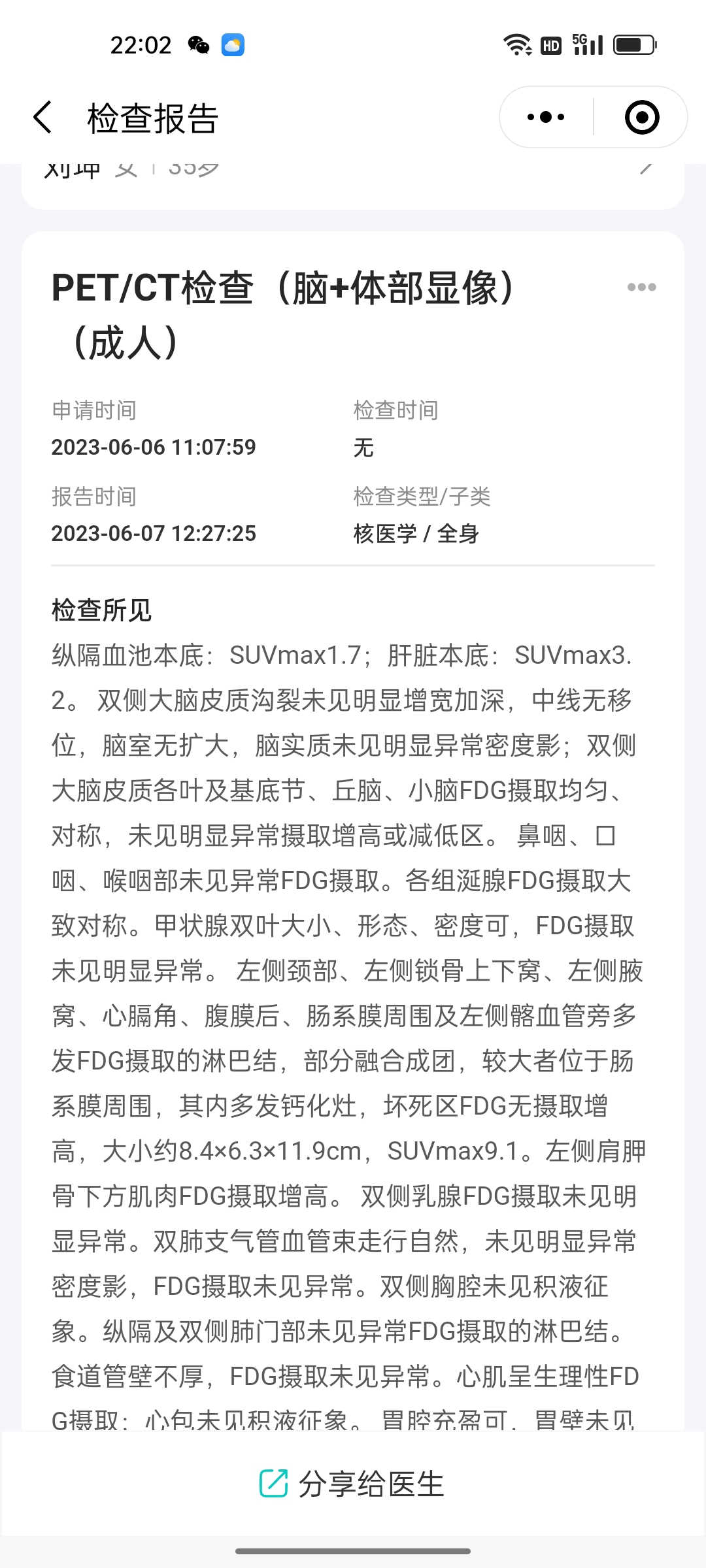Open the patient info card chevron
This screenshot has height=1568, width=706.
pos(645,168)
